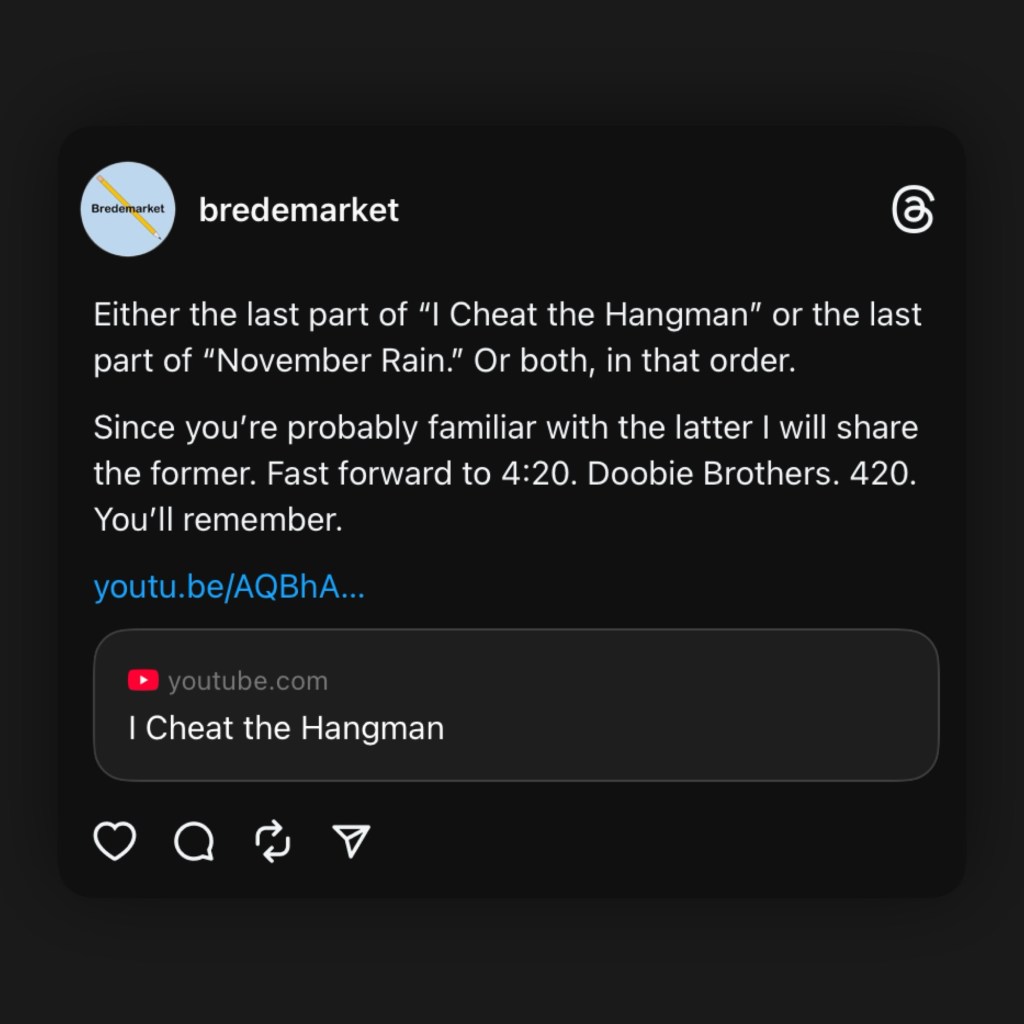Image resolution: width=1024 pixels, height=1024 pixels.
Task: Open the comment reply icon
Action: click(194, 842)
